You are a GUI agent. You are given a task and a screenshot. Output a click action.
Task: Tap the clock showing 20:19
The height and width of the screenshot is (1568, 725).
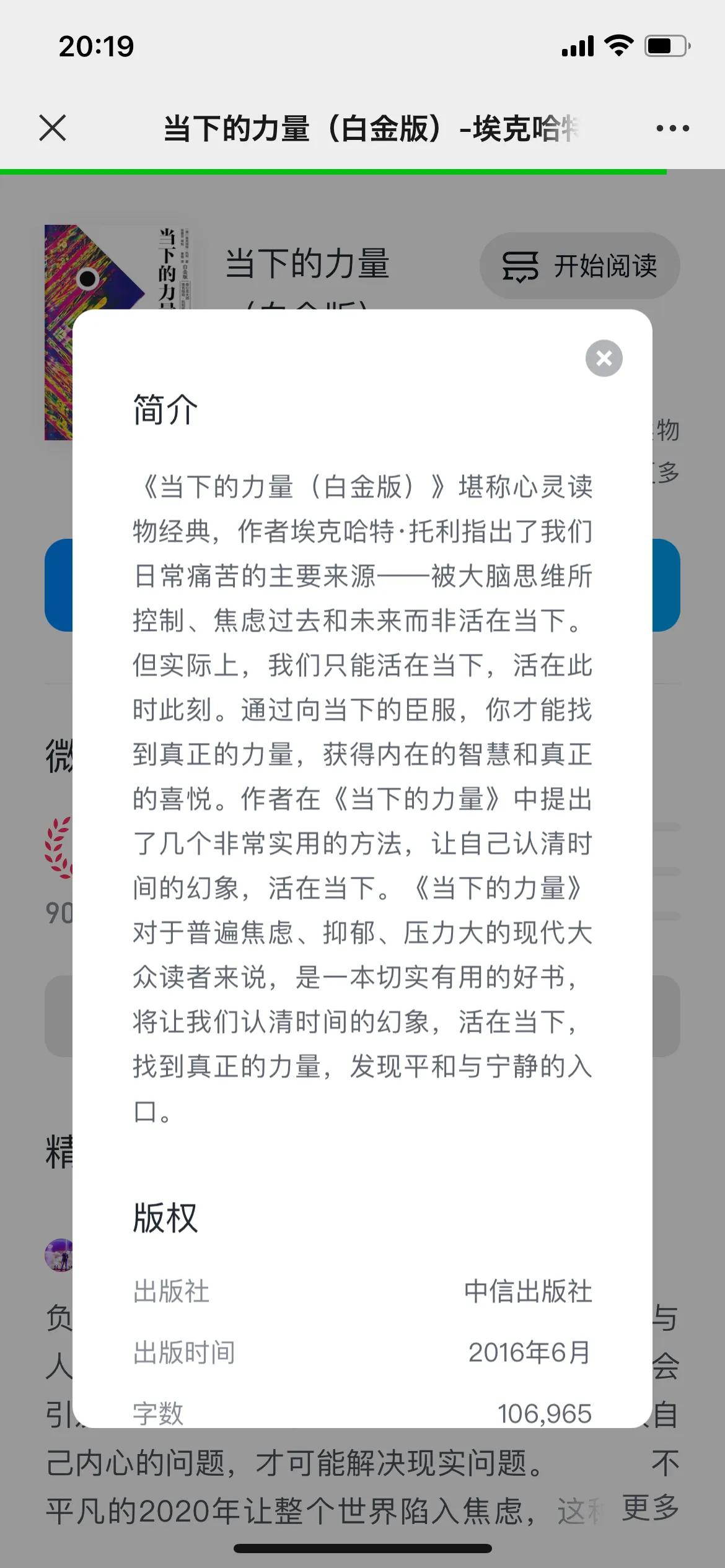coord(94,45)
